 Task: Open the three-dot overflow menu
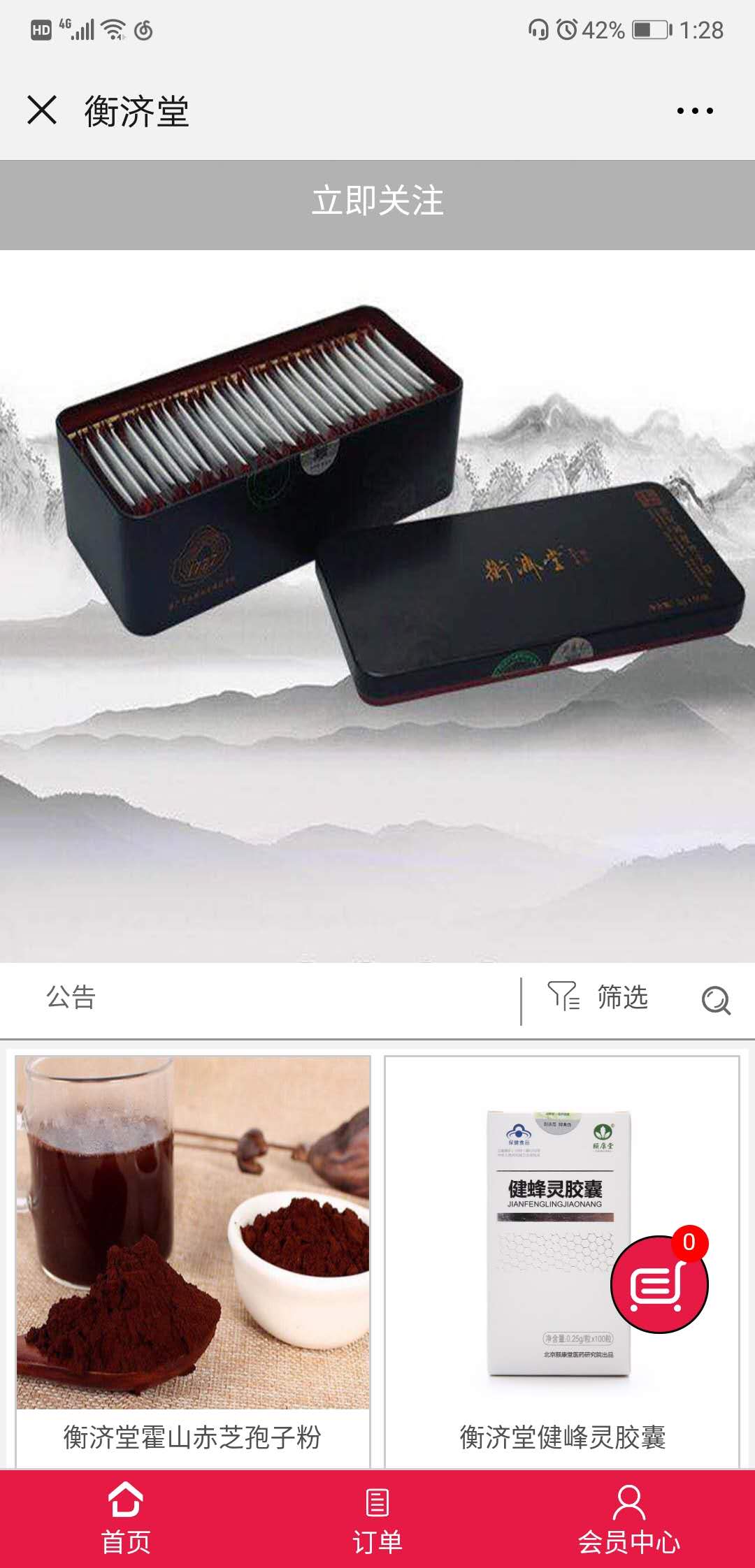pos(695,110)
